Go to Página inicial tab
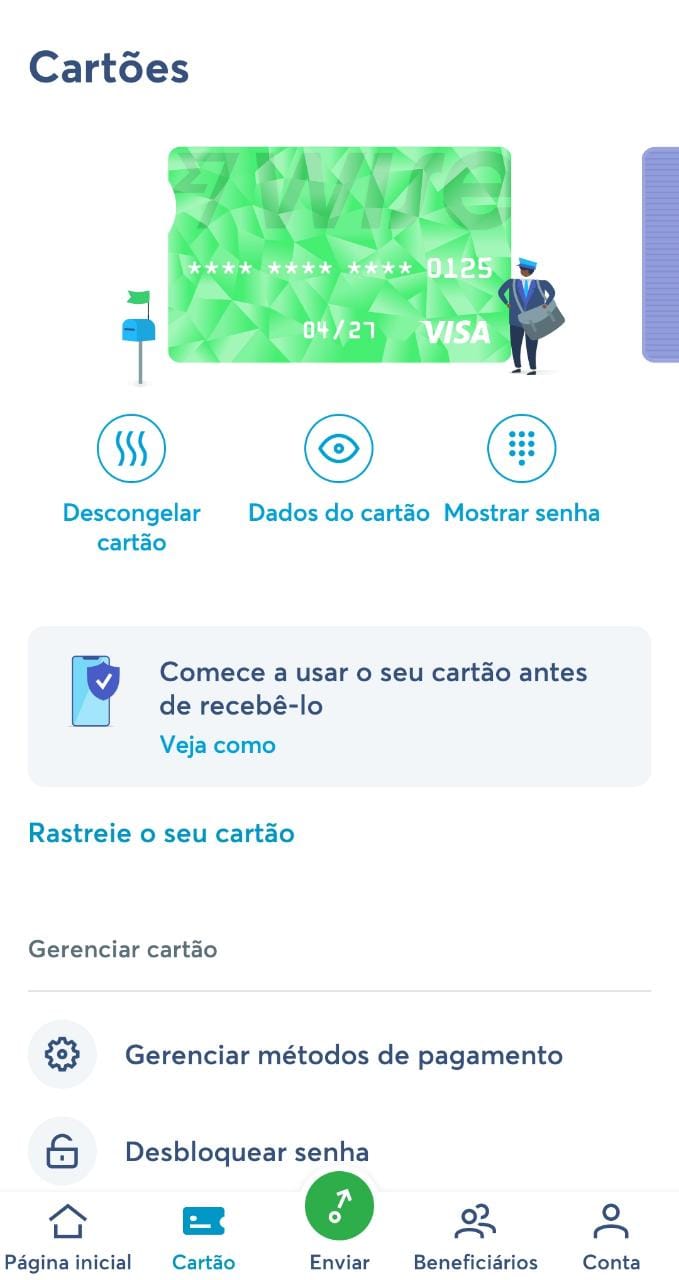The image size is (679, 1280). tap(67, 1237)
